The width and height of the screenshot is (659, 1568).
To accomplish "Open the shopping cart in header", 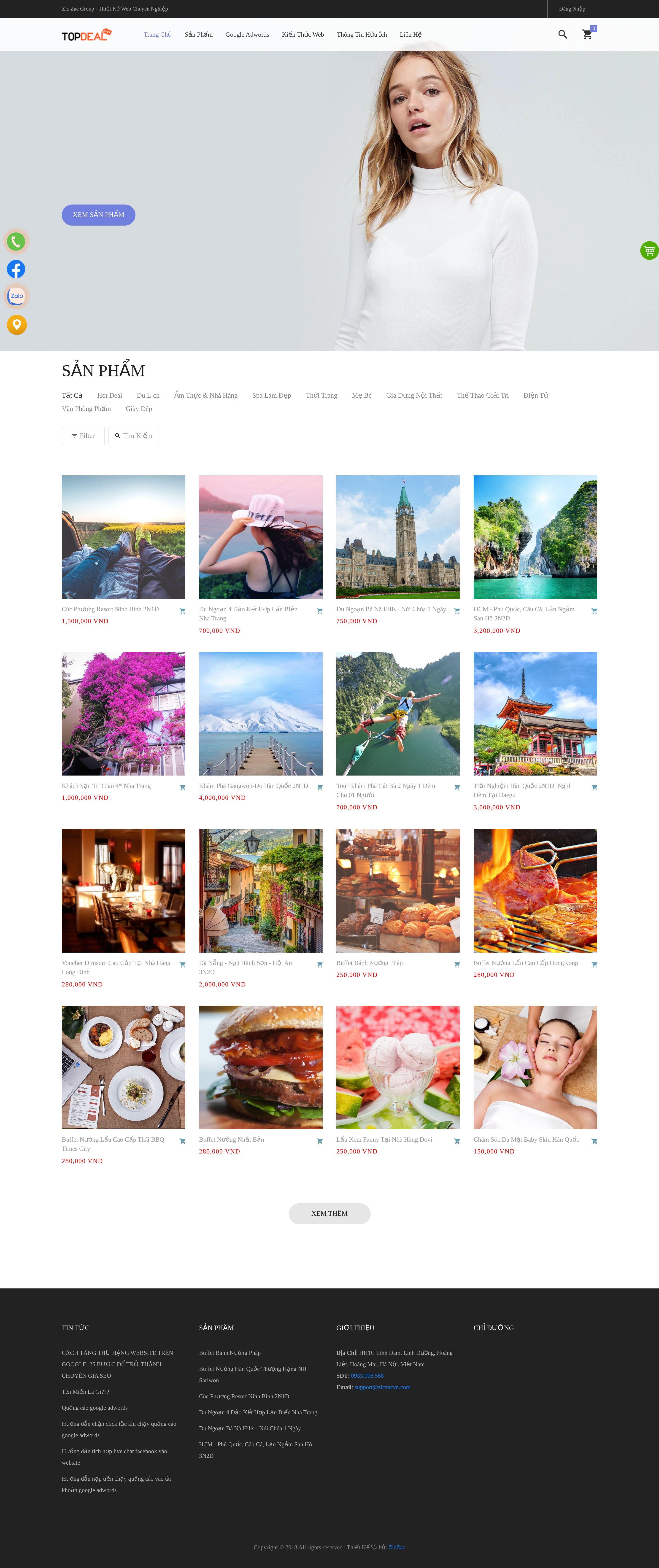I will [x=587, y=35].
